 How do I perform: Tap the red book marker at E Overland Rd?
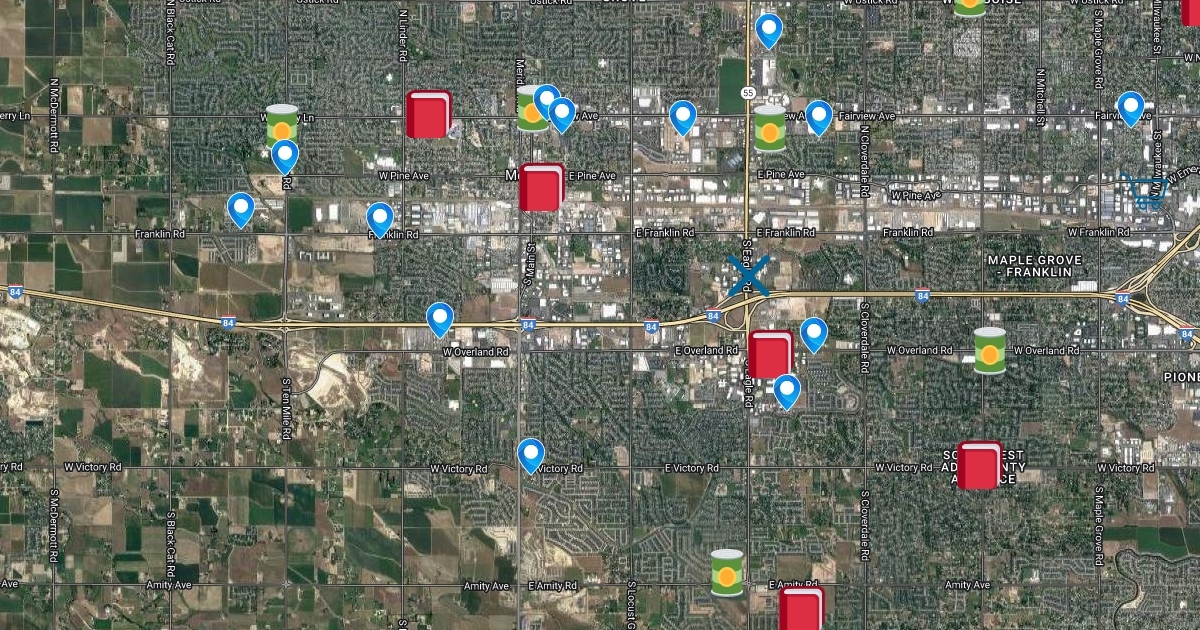coord(771,355)
